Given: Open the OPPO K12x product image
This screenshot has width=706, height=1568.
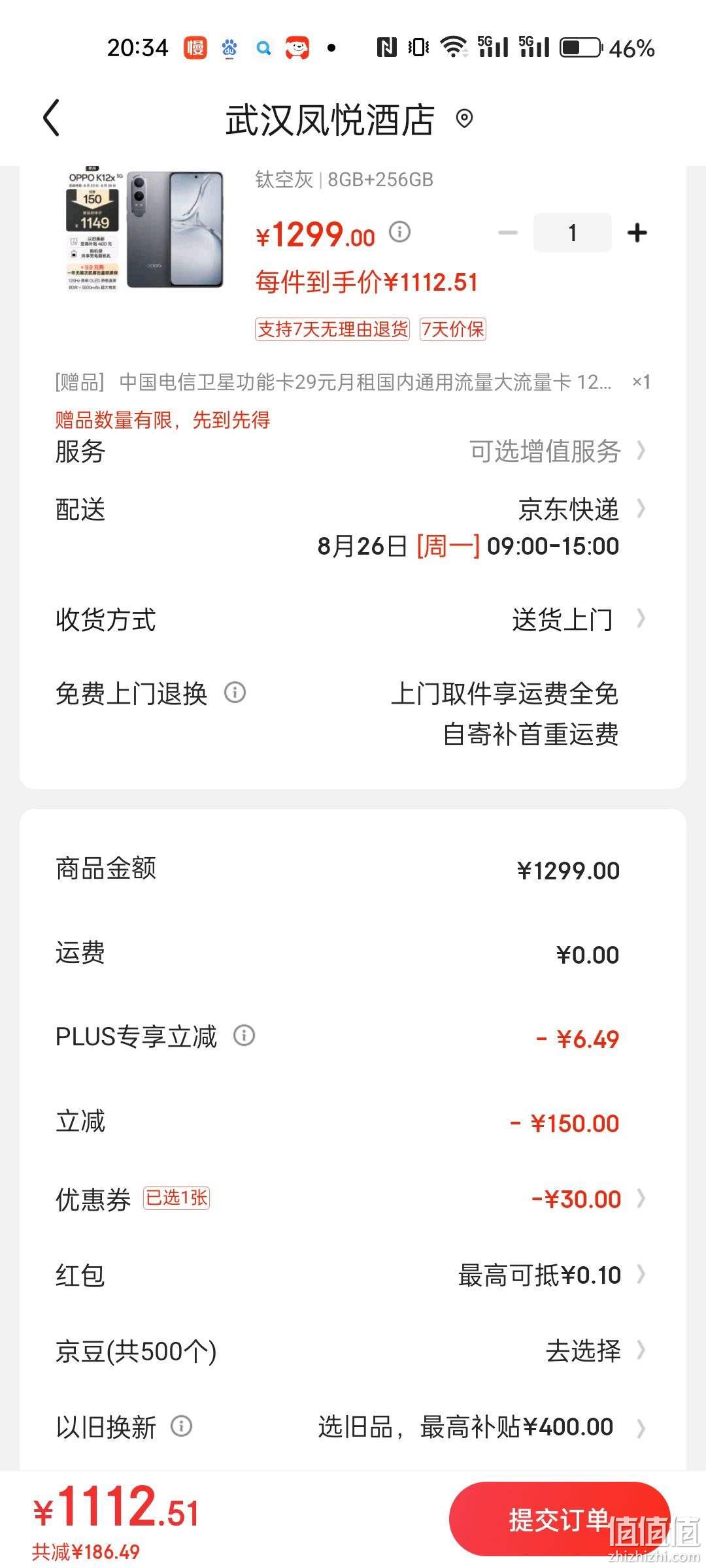Looking at the screenshot, I should pos(144,230).
